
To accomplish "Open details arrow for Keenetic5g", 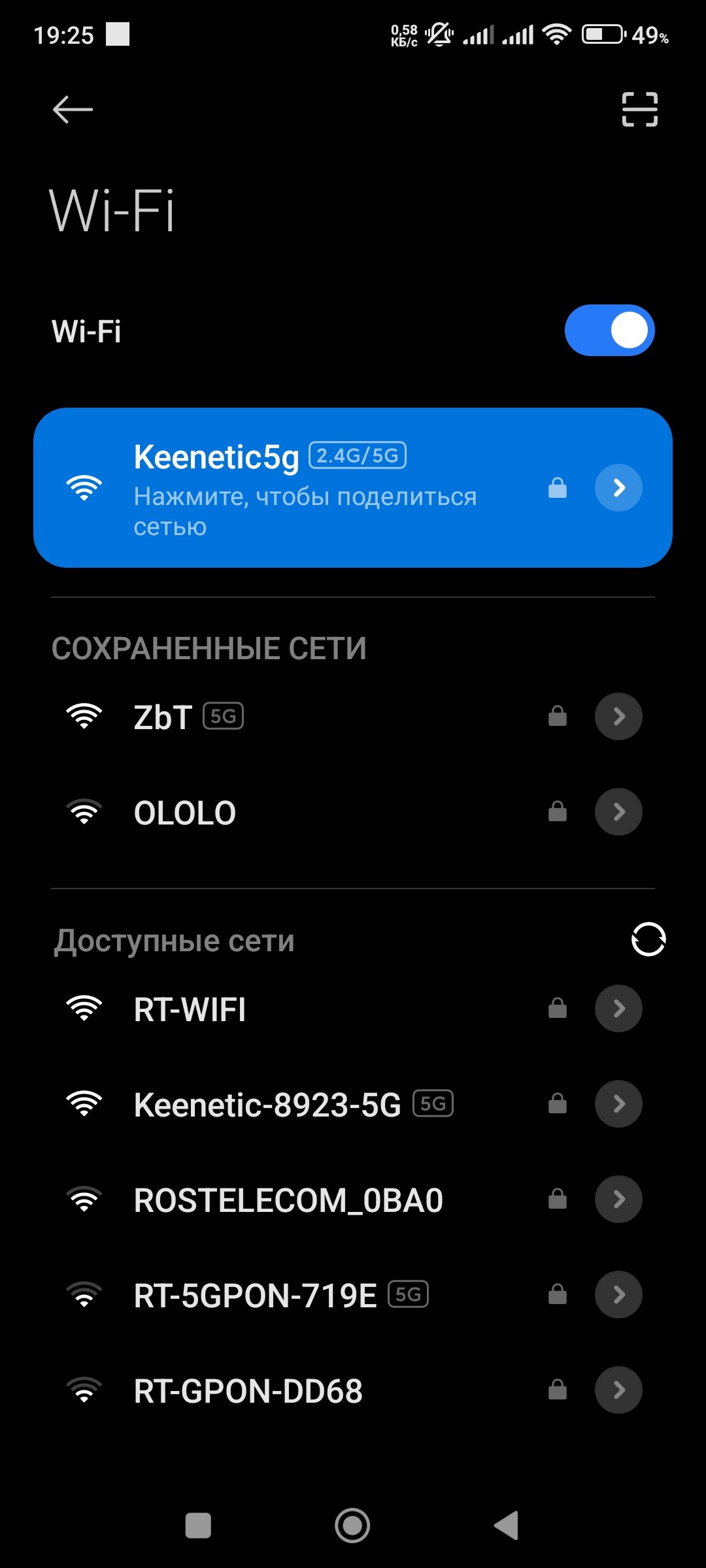I will coord(618,488).
